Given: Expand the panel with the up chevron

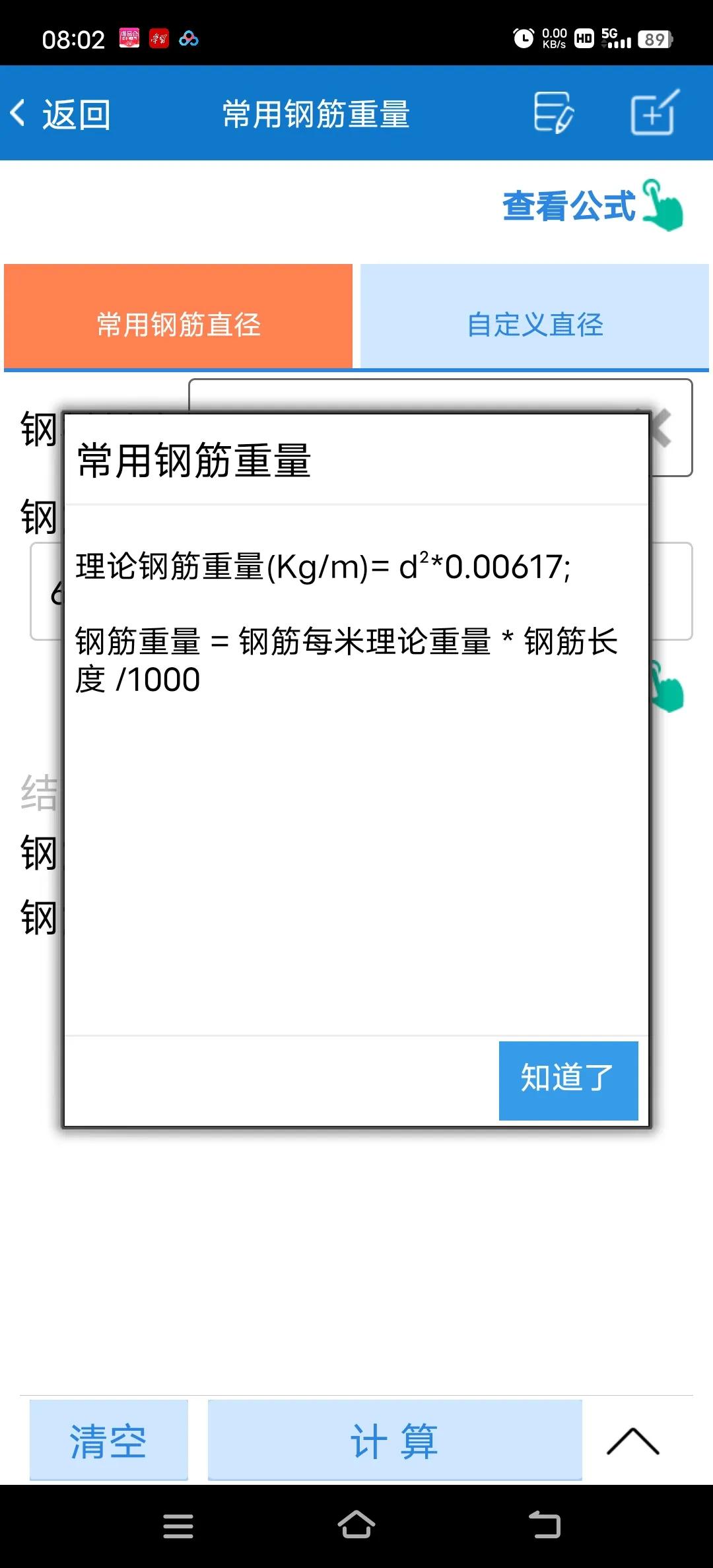Looking at the screenshot, I should (632, 1441).
